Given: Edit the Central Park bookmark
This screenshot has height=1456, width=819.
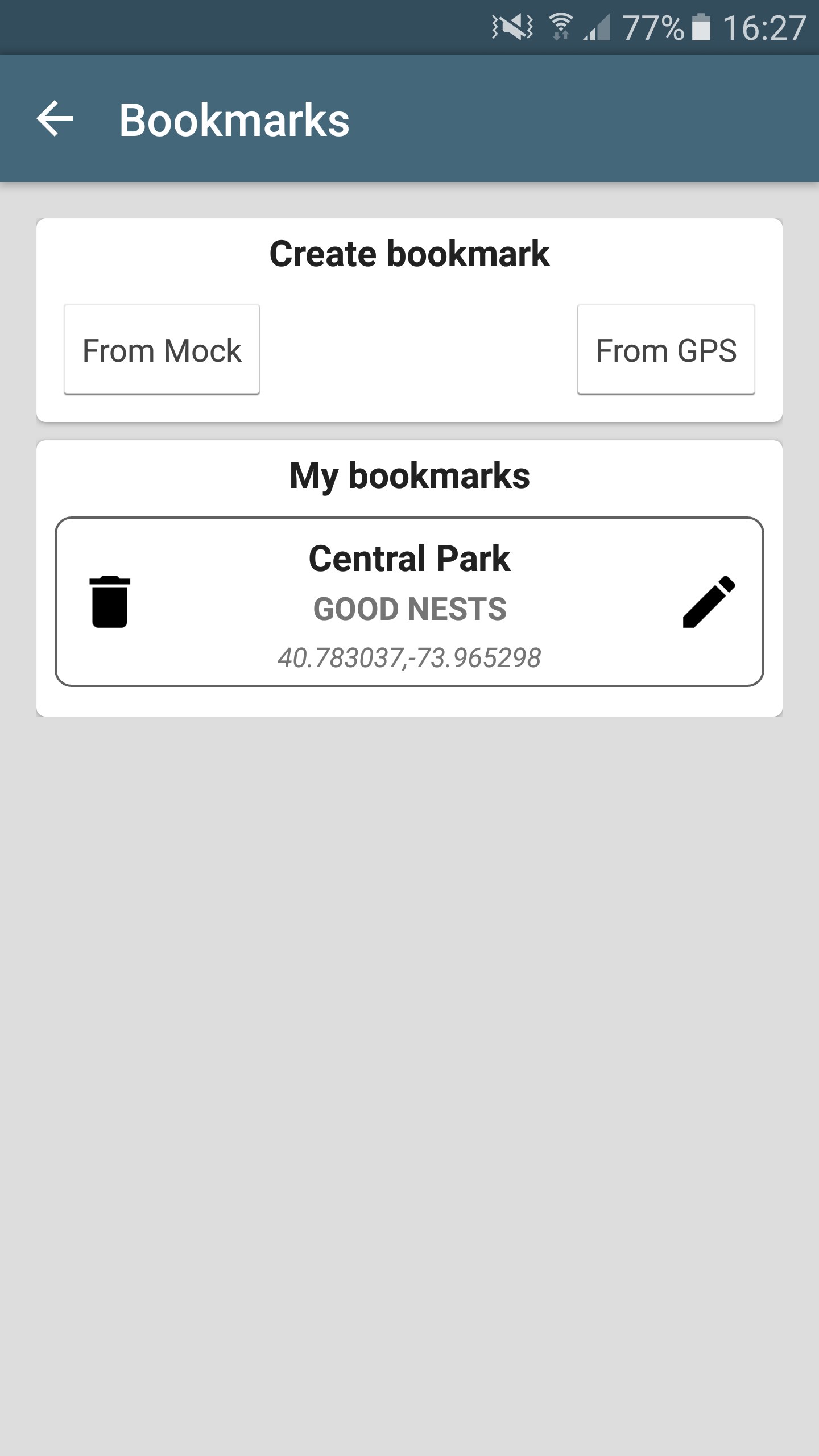Looking at the screenshot, I should 709,602.
